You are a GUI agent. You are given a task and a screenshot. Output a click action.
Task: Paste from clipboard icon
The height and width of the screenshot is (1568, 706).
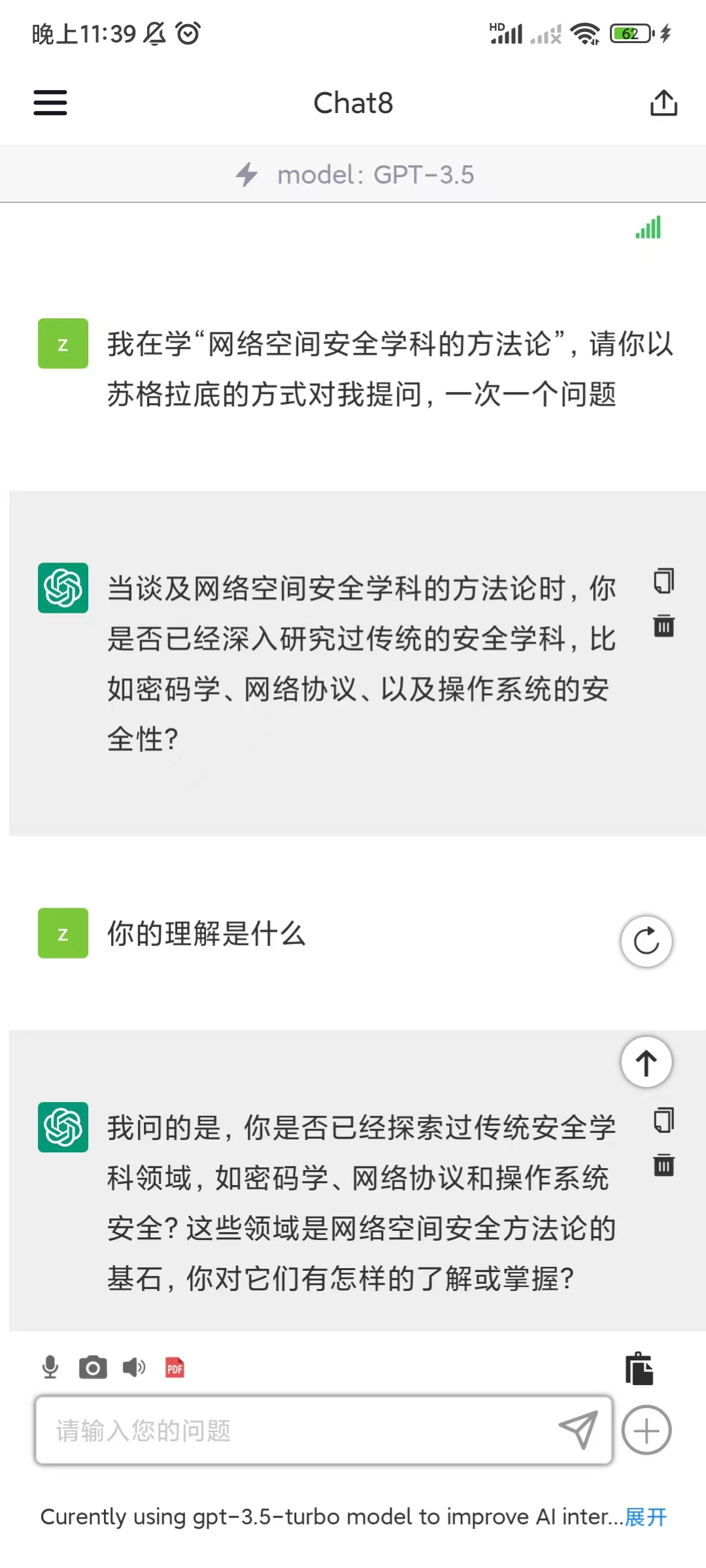coord(639,1369)
